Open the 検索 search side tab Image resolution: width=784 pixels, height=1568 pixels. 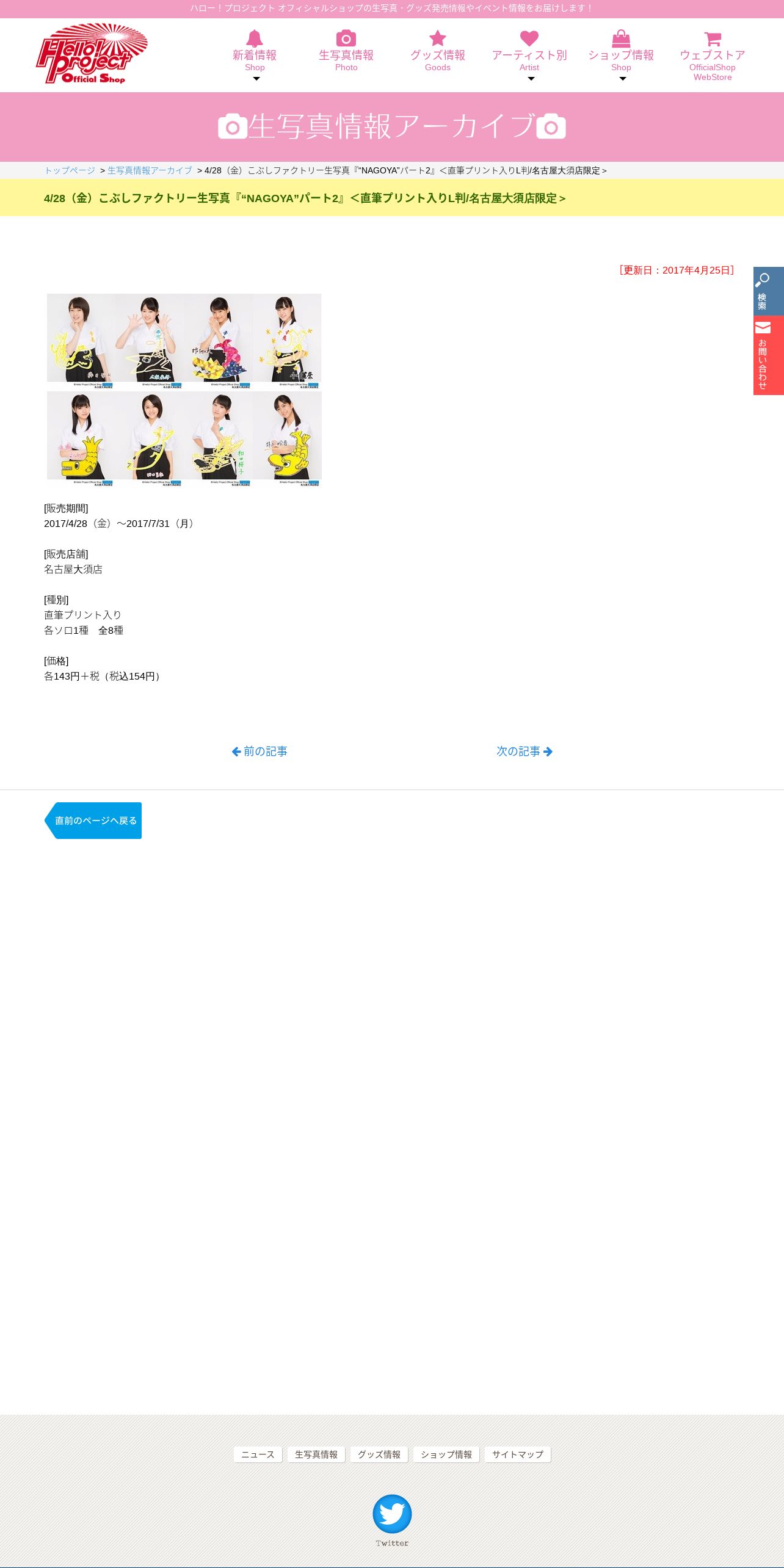(769, 291)
